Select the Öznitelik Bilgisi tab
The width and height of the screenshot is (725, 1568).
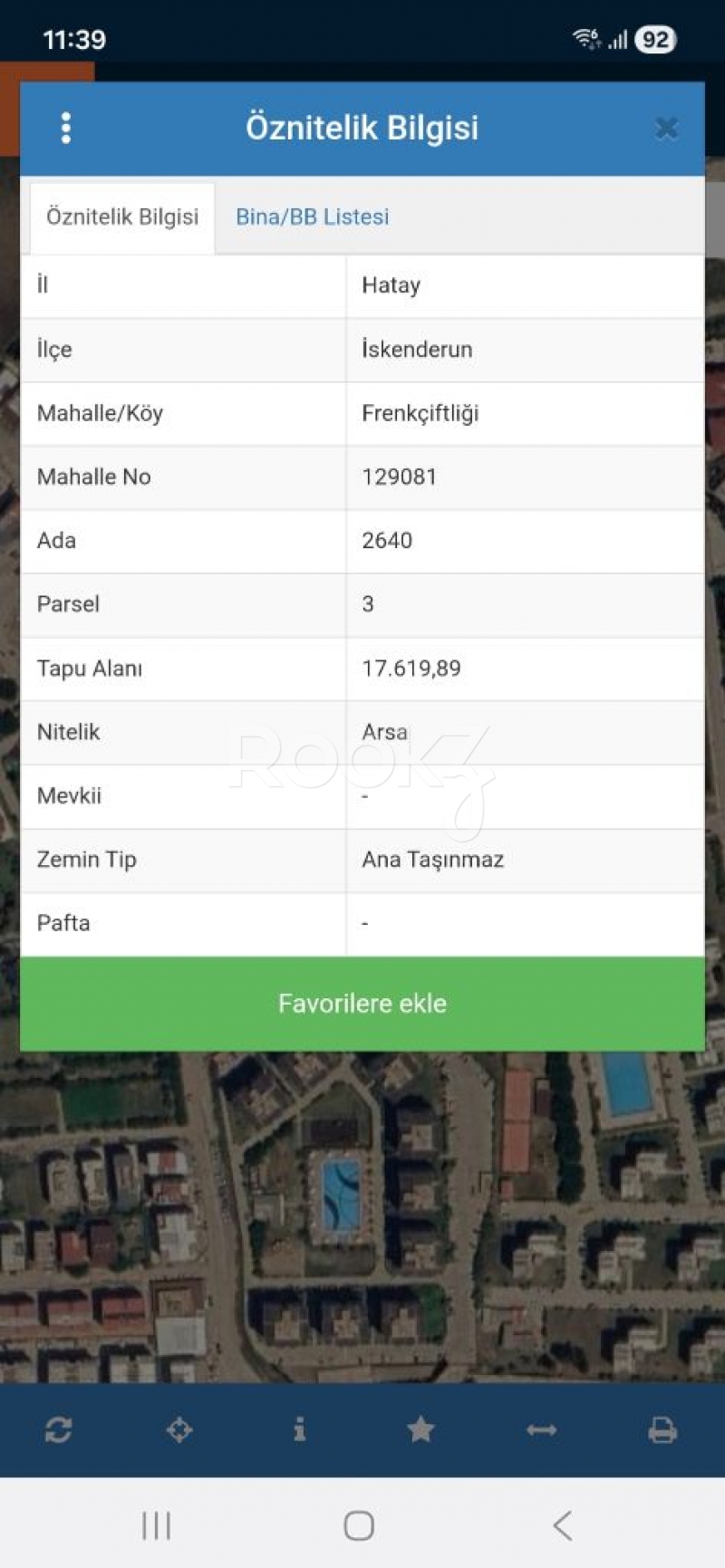pyautogui.click(x=122, y=217)
